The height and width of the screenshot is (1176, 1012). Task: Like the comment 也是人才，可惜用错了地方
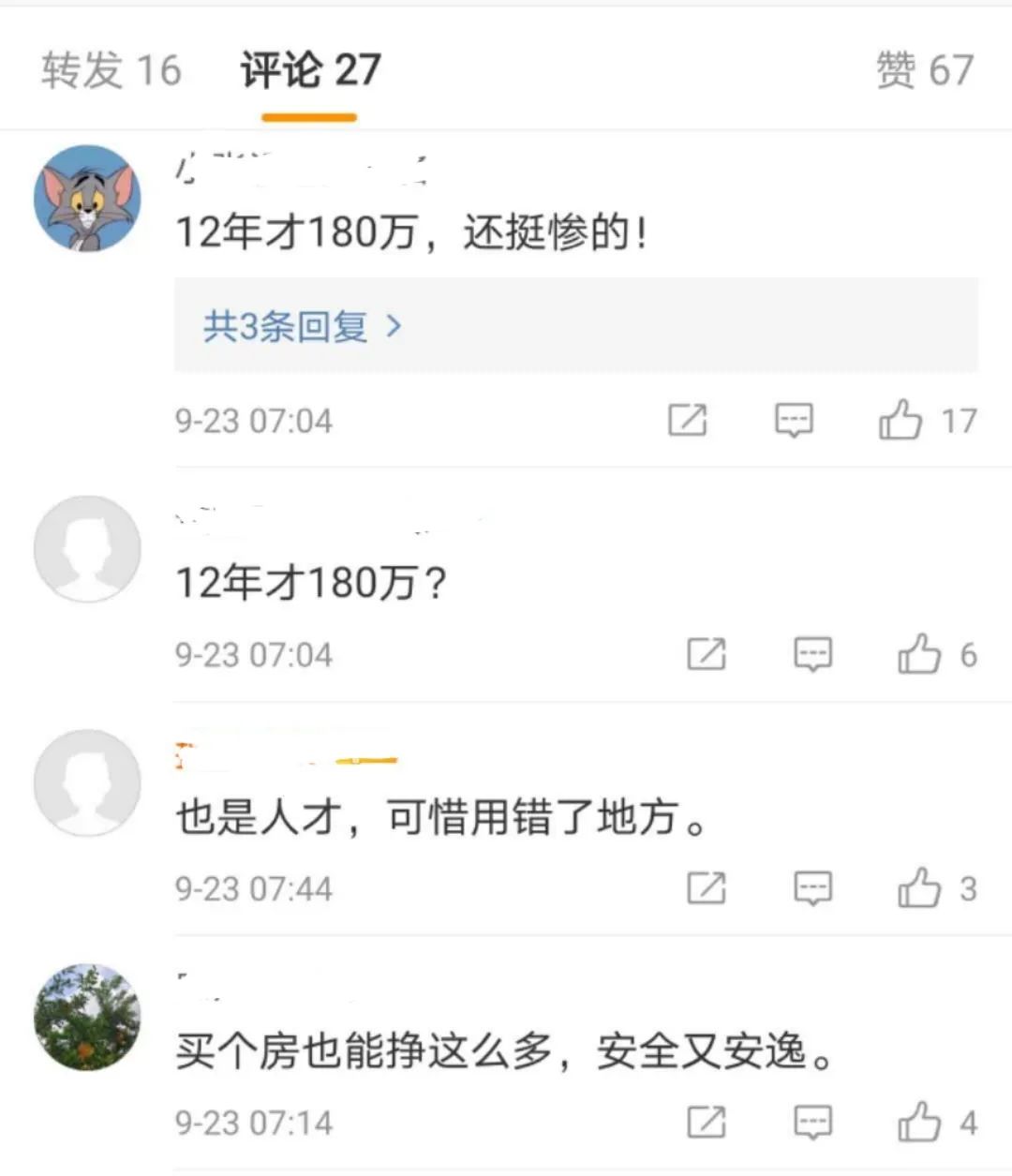919,887
